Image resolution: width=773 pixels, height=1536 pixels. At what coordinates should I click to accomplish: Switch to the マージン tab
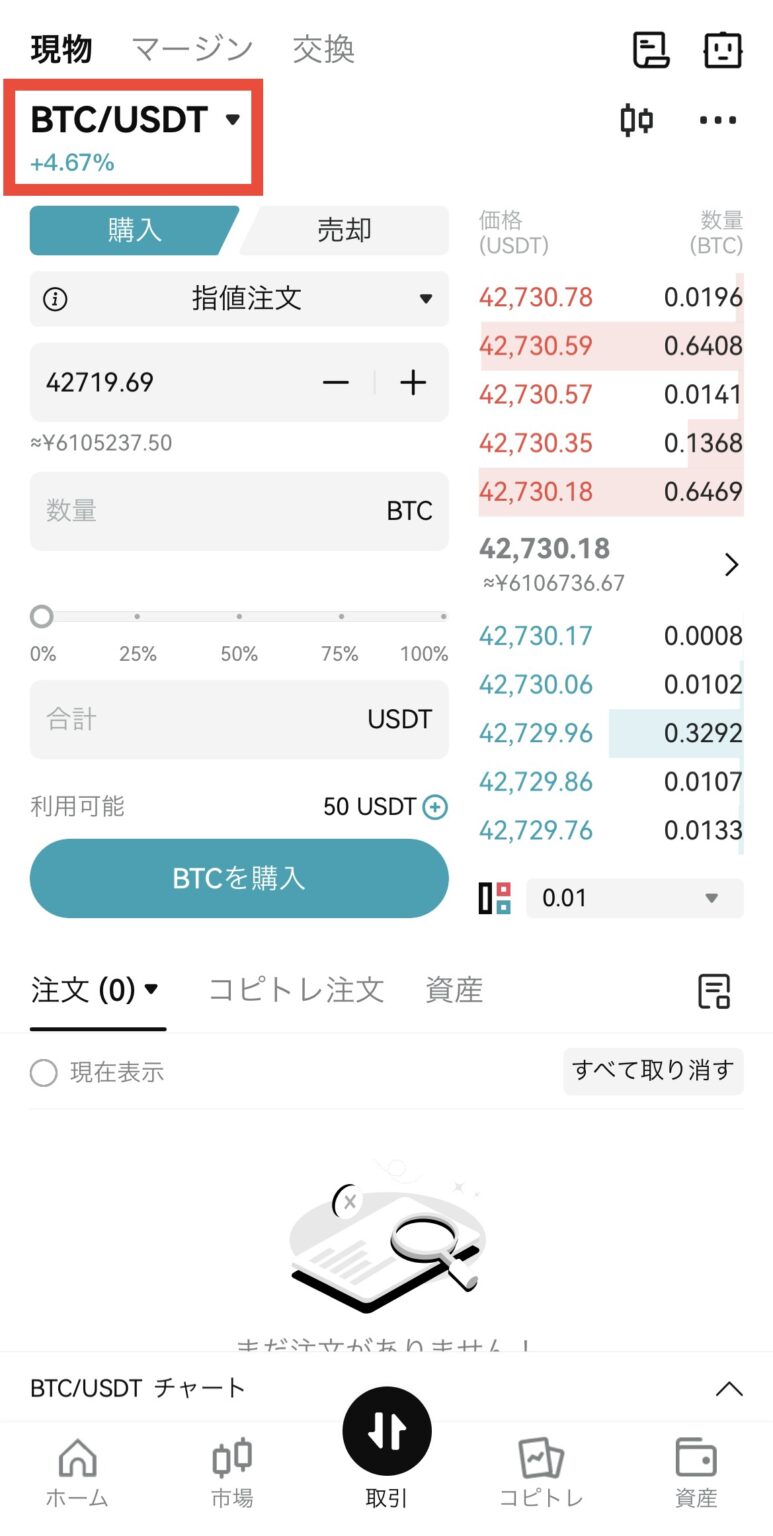point(192,48)
